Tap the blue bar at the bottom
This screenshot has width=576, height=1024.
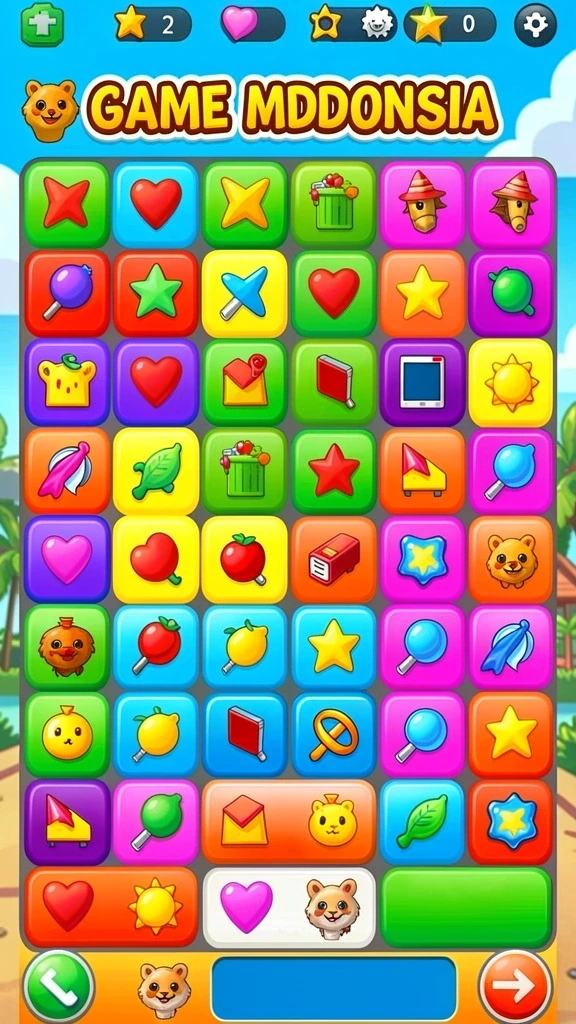click(x=334, y=988)
